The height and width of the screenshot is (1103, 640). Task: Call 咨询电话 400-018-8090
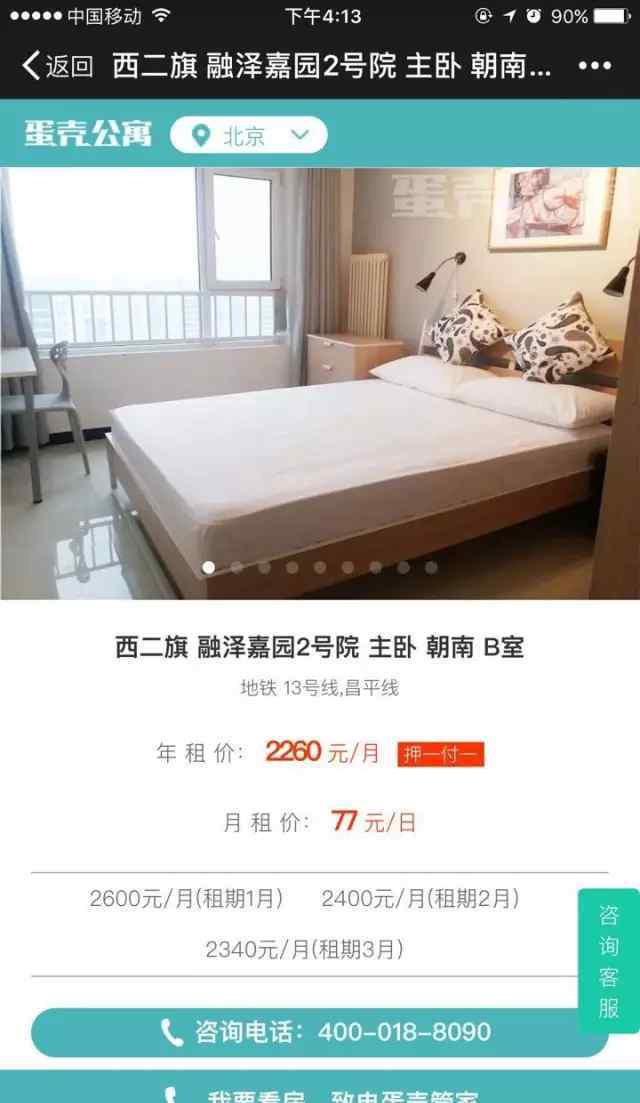(x=320, y=1032)
